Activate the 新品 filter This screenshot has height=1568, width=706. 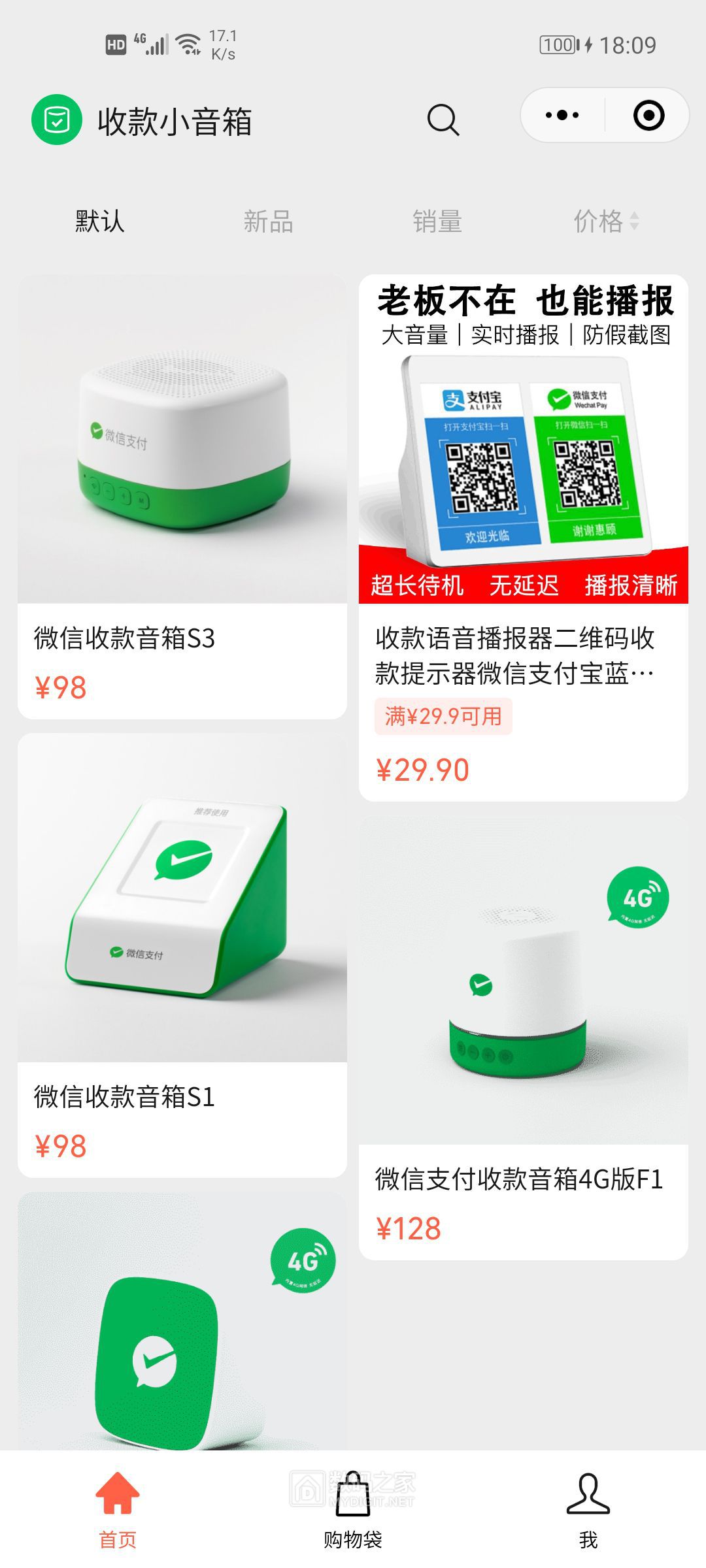click(x=268, y=222)
